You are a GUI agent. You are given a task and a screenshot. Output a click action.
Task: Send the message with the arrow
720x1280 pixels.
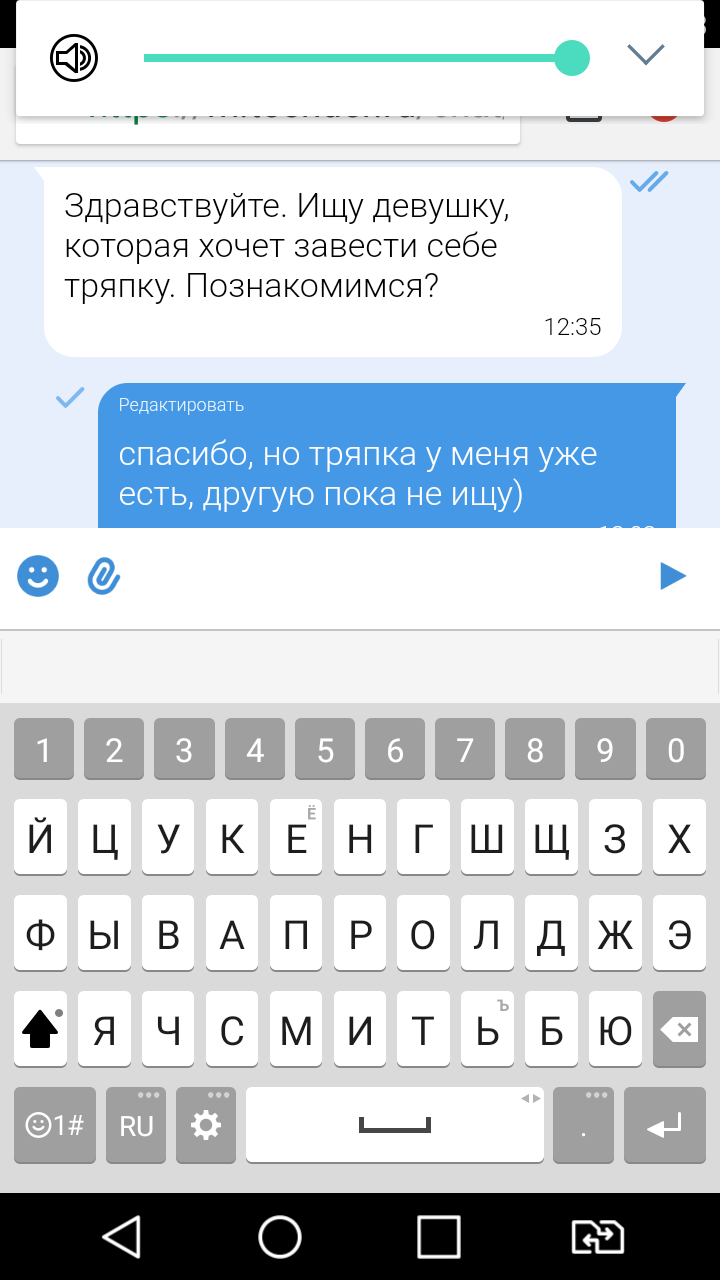click(672, 576)
